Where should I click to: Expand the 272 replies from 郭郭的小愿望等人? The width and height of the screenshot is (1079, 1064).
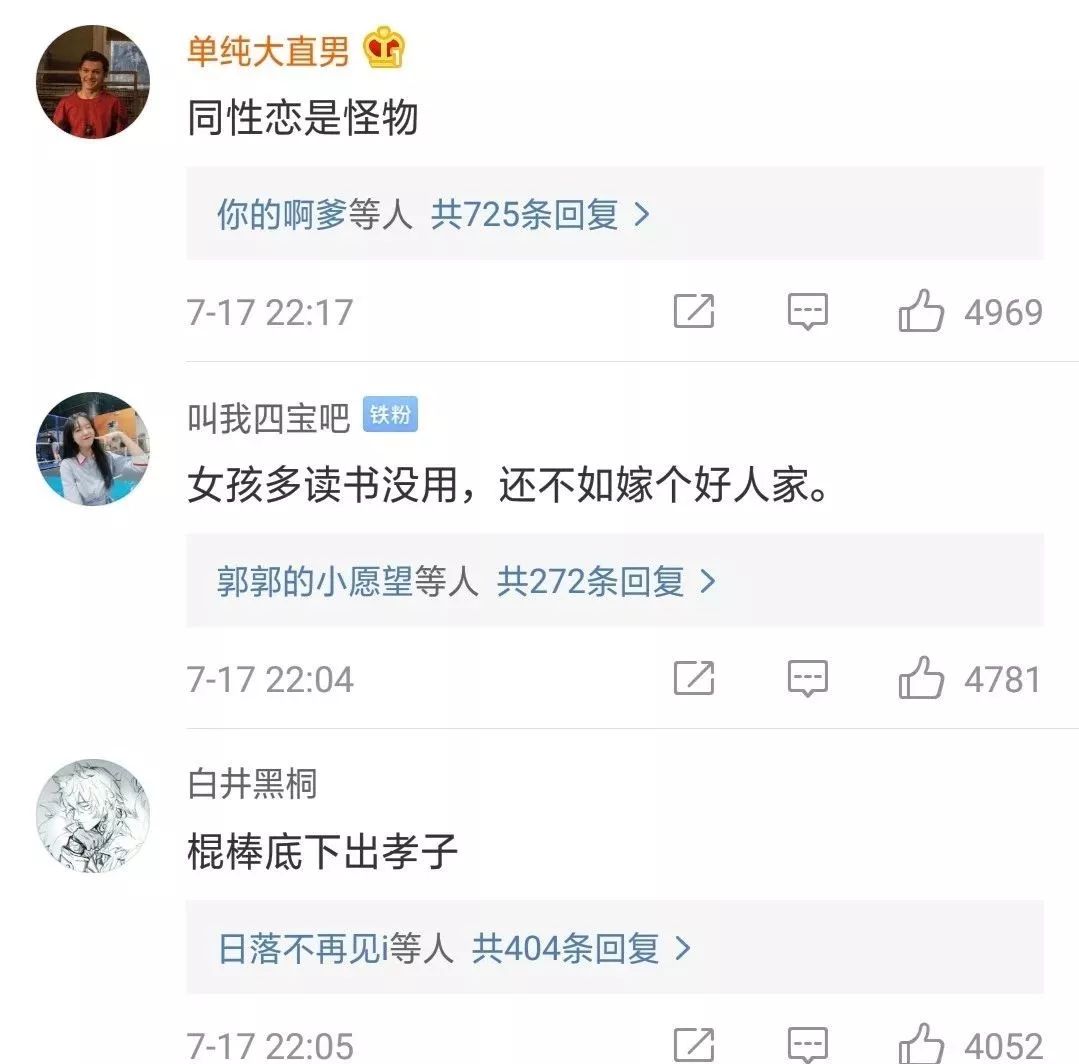pos(467,580)
